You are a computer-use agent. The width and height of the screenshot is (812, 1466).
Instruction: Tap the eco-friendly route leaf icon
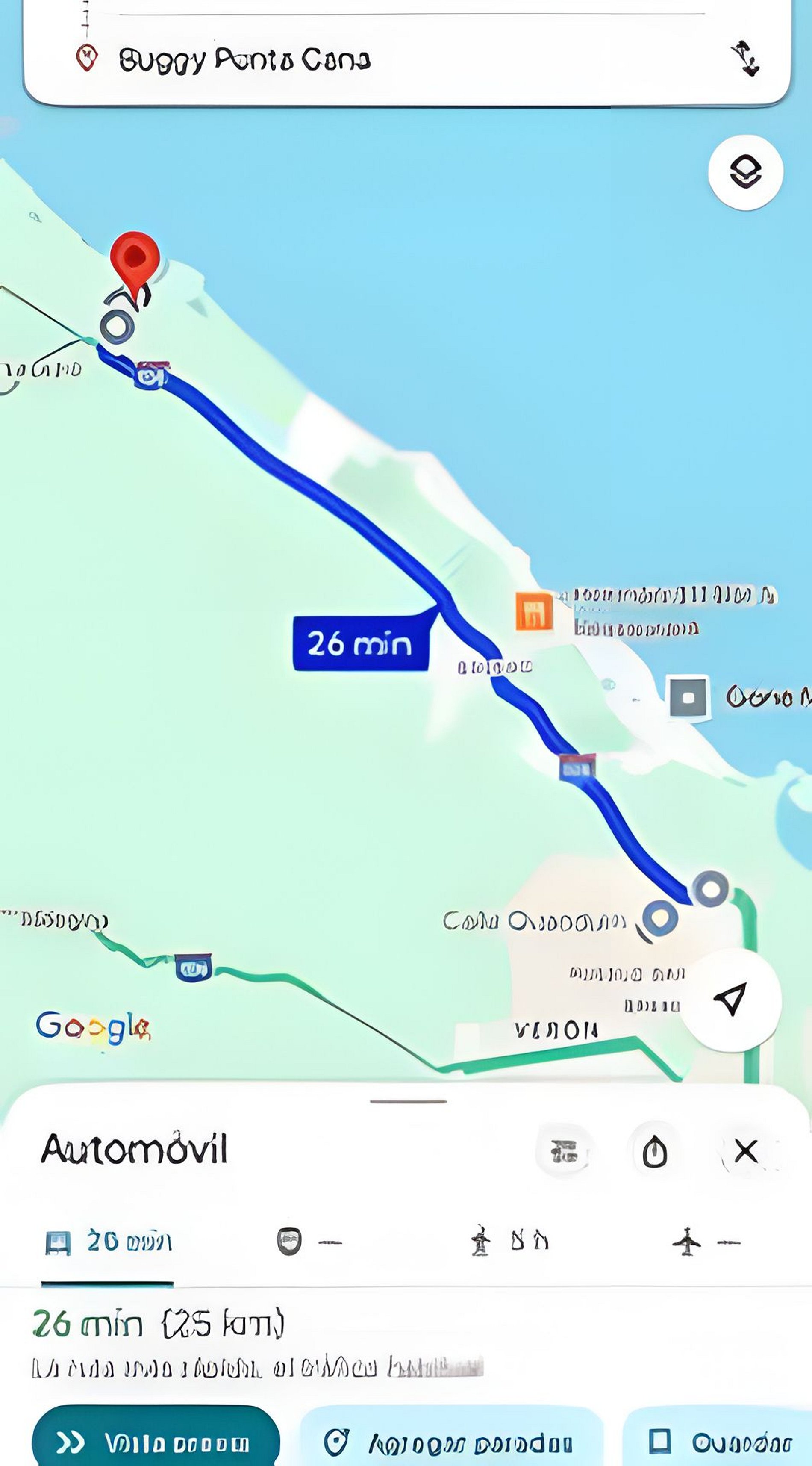(x=654, y=1152)
